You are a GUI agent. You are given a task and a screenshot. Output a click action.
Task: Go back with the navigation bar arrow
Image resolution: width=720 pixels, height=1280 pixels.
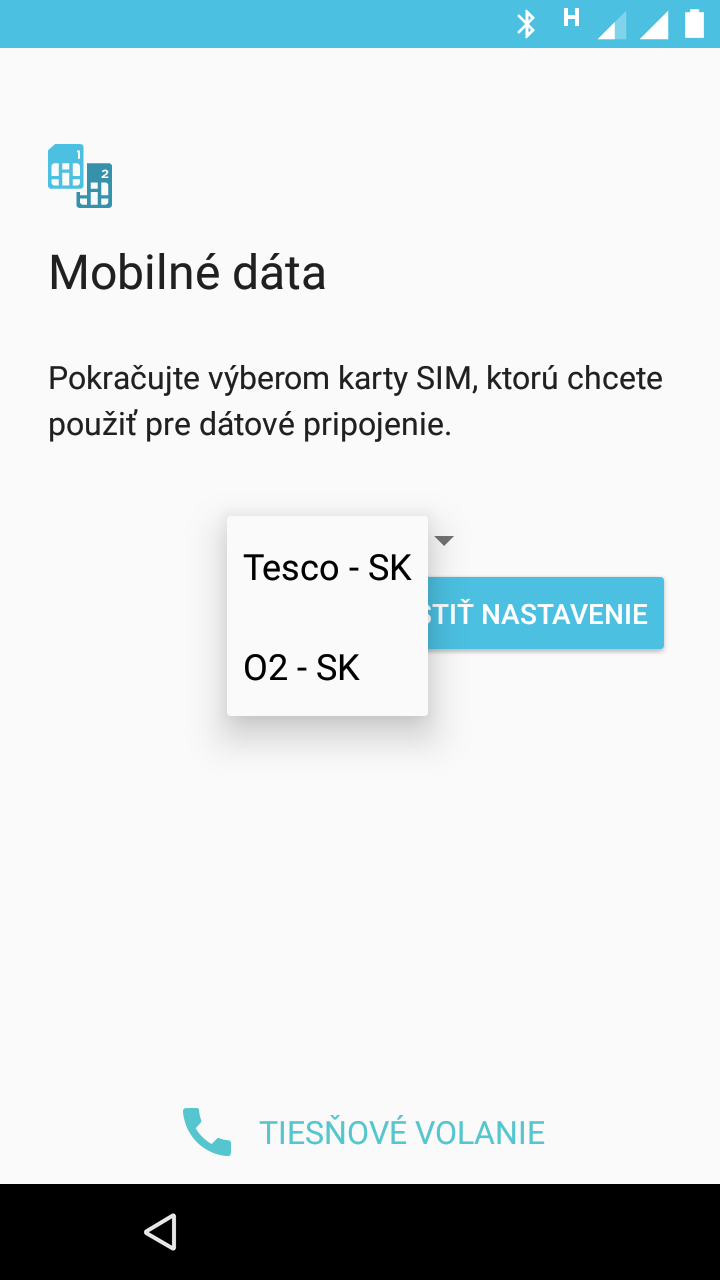pyautogui.click(x=160, y=1231)
